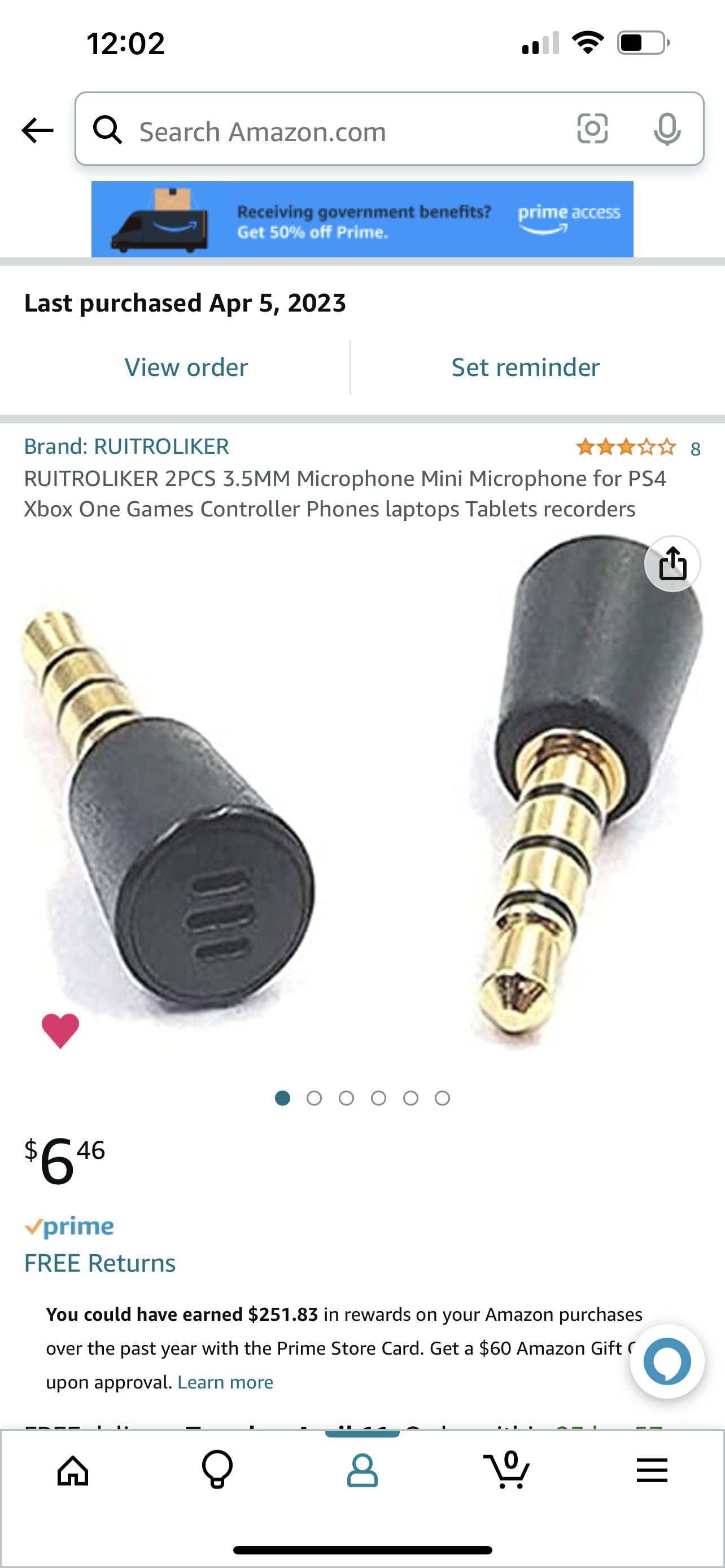Open the FREE Returns details
725x1568 pixels.
(100, 1263)
